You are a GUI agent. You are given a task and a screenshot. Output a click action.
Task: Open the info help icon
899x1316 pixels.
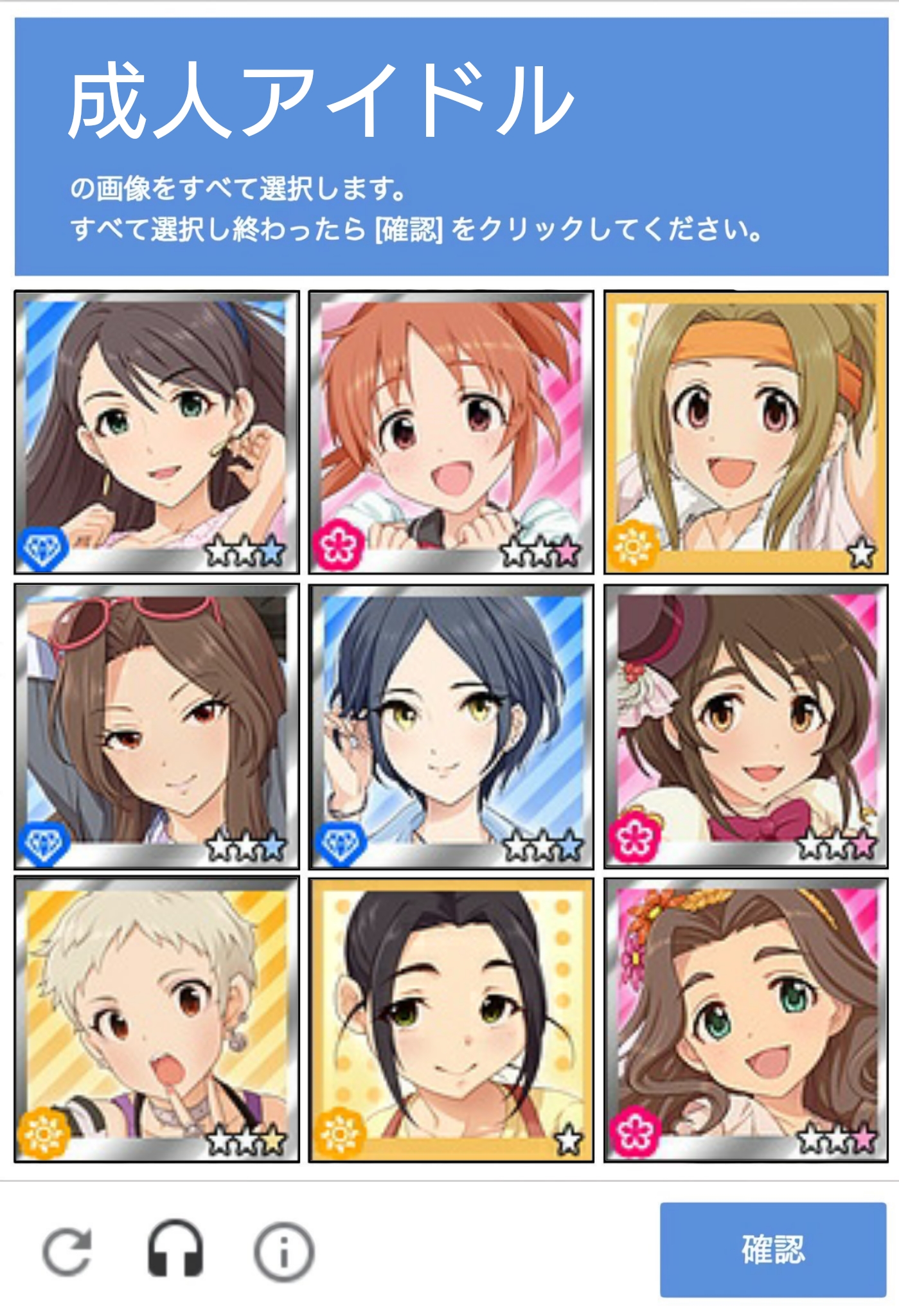click(283, 1250)
